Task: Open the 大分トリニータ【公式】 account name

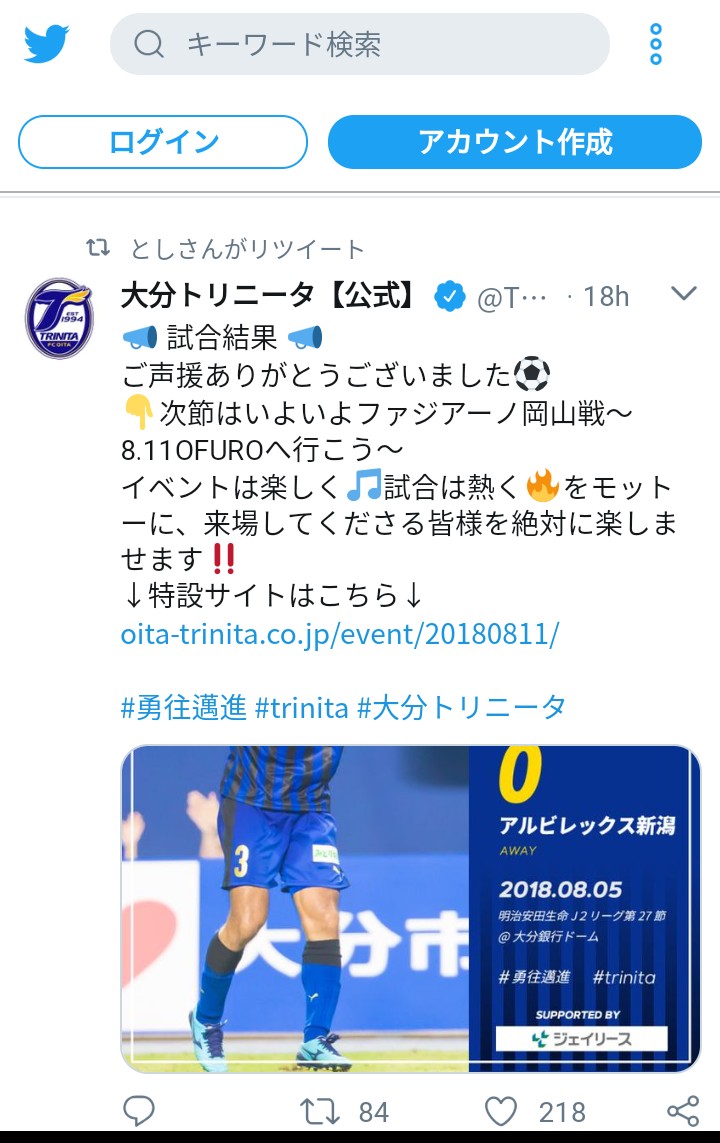Action: [268, 296]
